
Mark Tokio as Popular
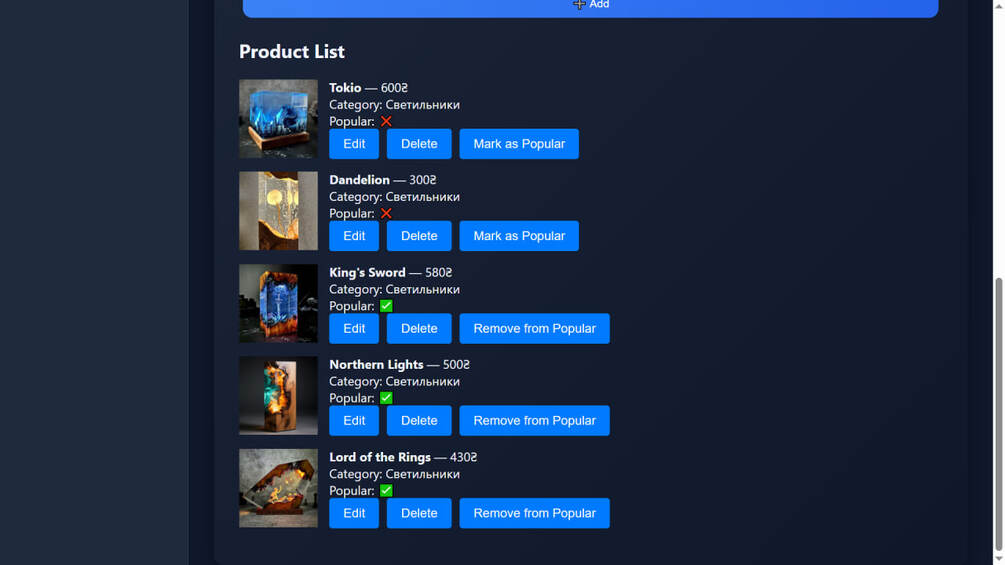click(519, 144)
